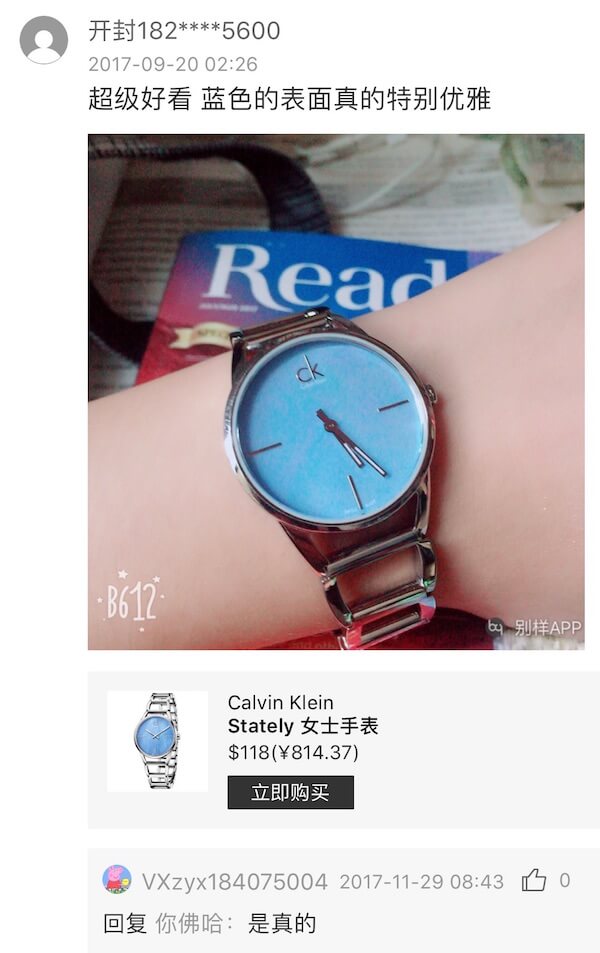
Task: Open VXzyx184075004's avatar
Action: (x=117, y=880)
